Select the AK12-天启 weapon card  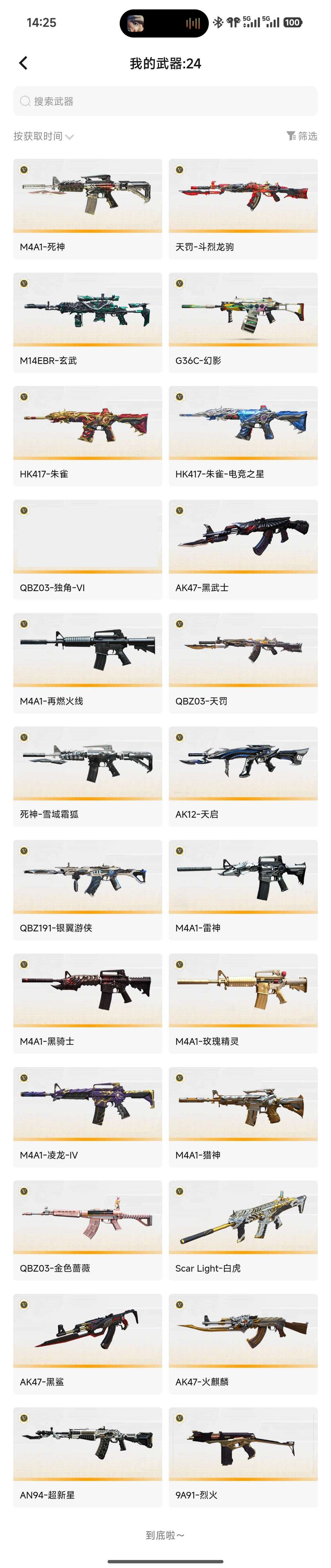pos(243,775)
